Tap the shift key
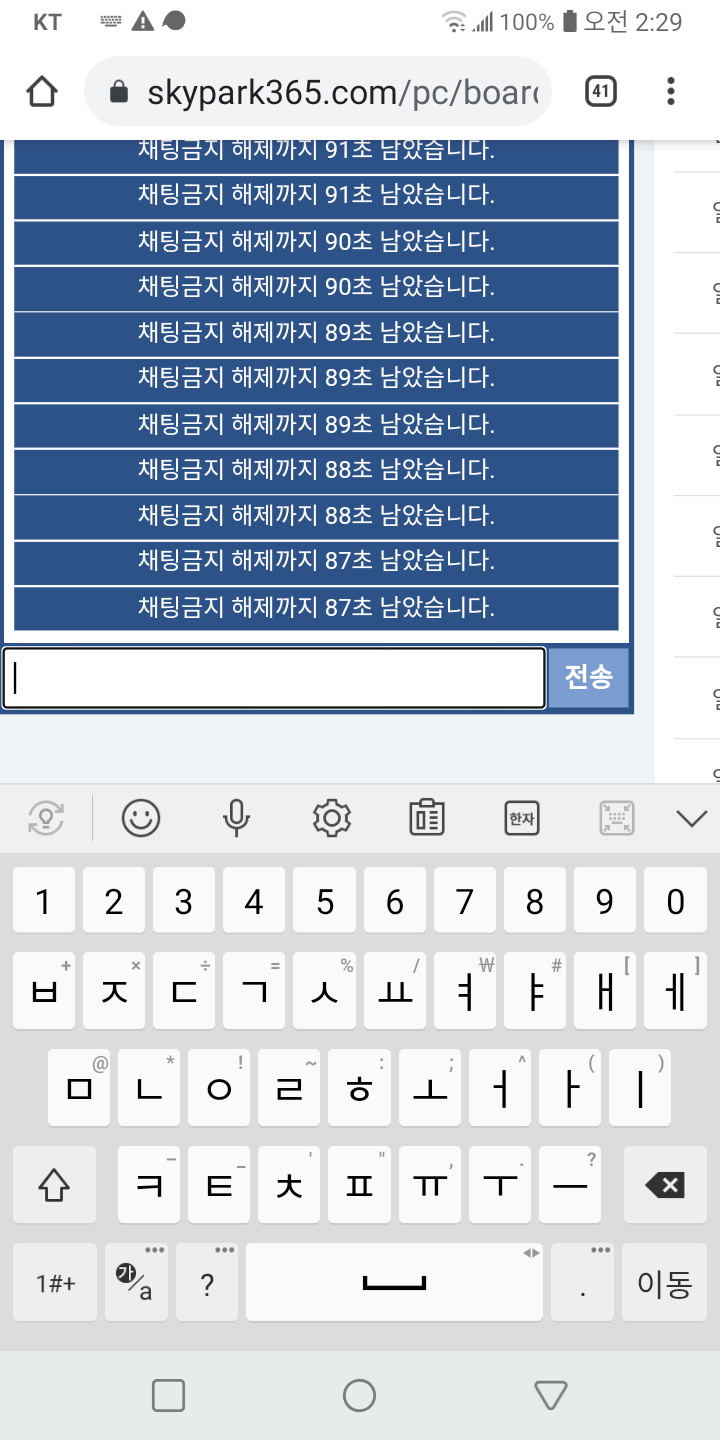 (x=54, y=1185)
